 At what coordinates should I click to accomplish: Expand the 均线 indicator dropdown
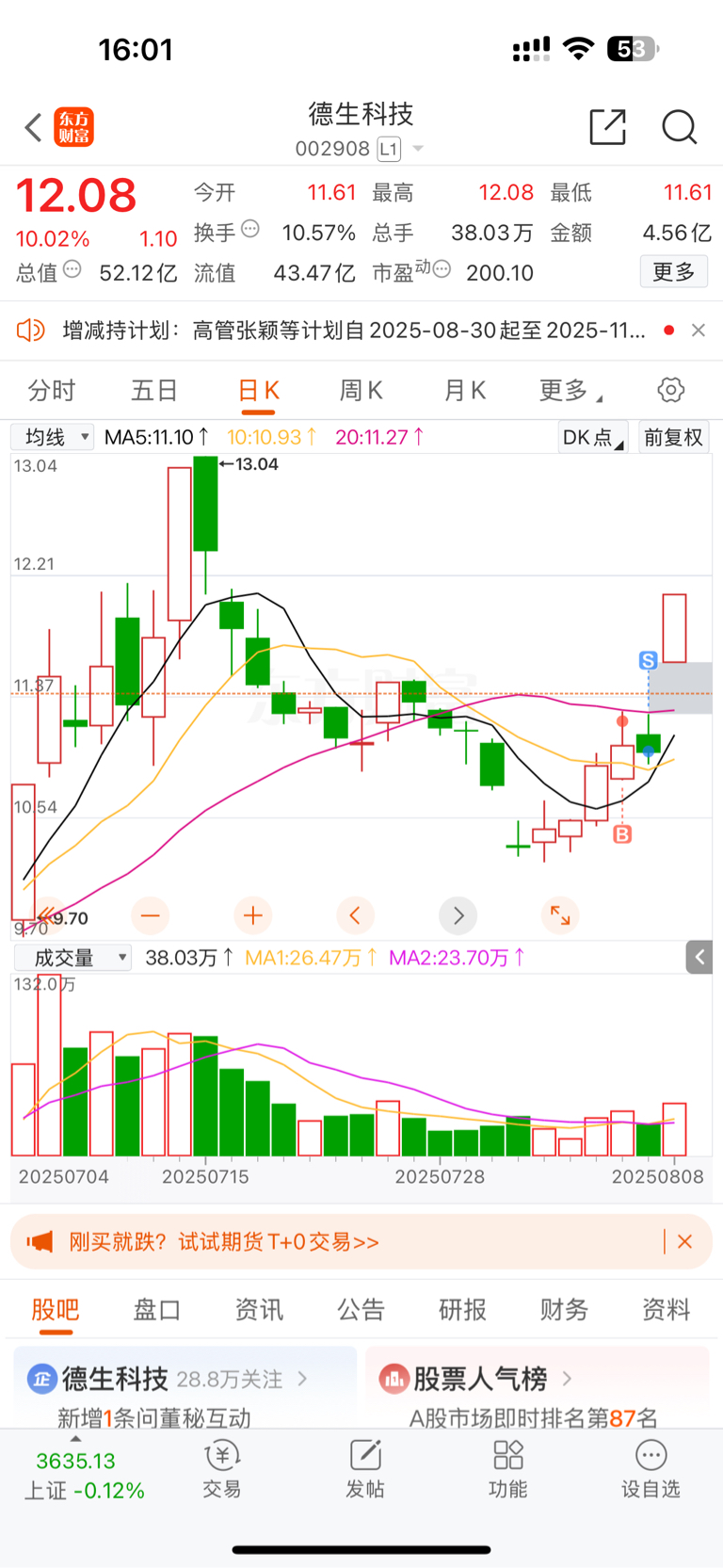pyautogui.click(x=54, y=437)
